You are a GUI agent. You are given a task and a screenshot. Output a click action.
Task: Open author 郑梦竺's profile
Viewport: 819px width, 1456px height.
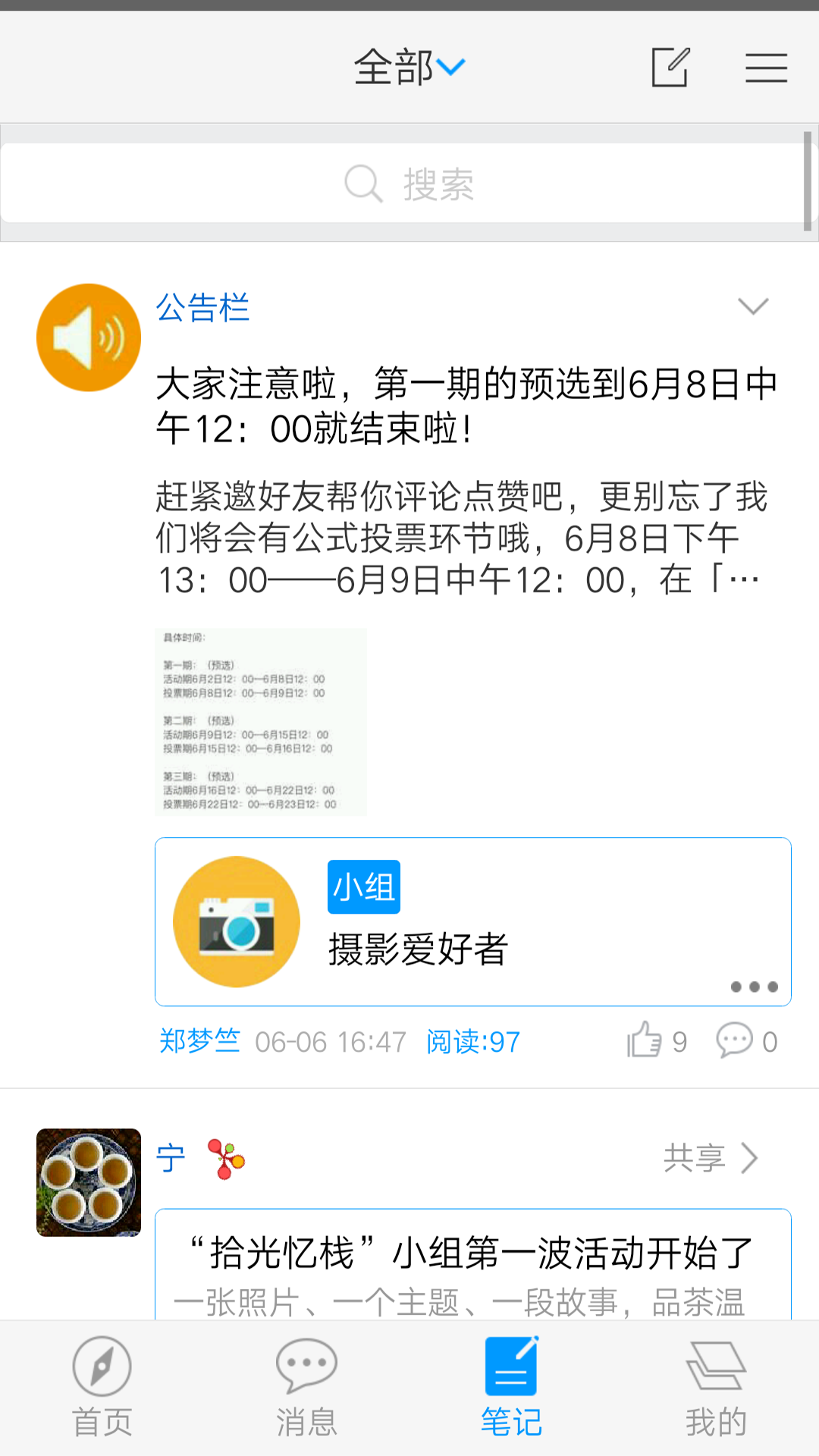[199, 1042]
